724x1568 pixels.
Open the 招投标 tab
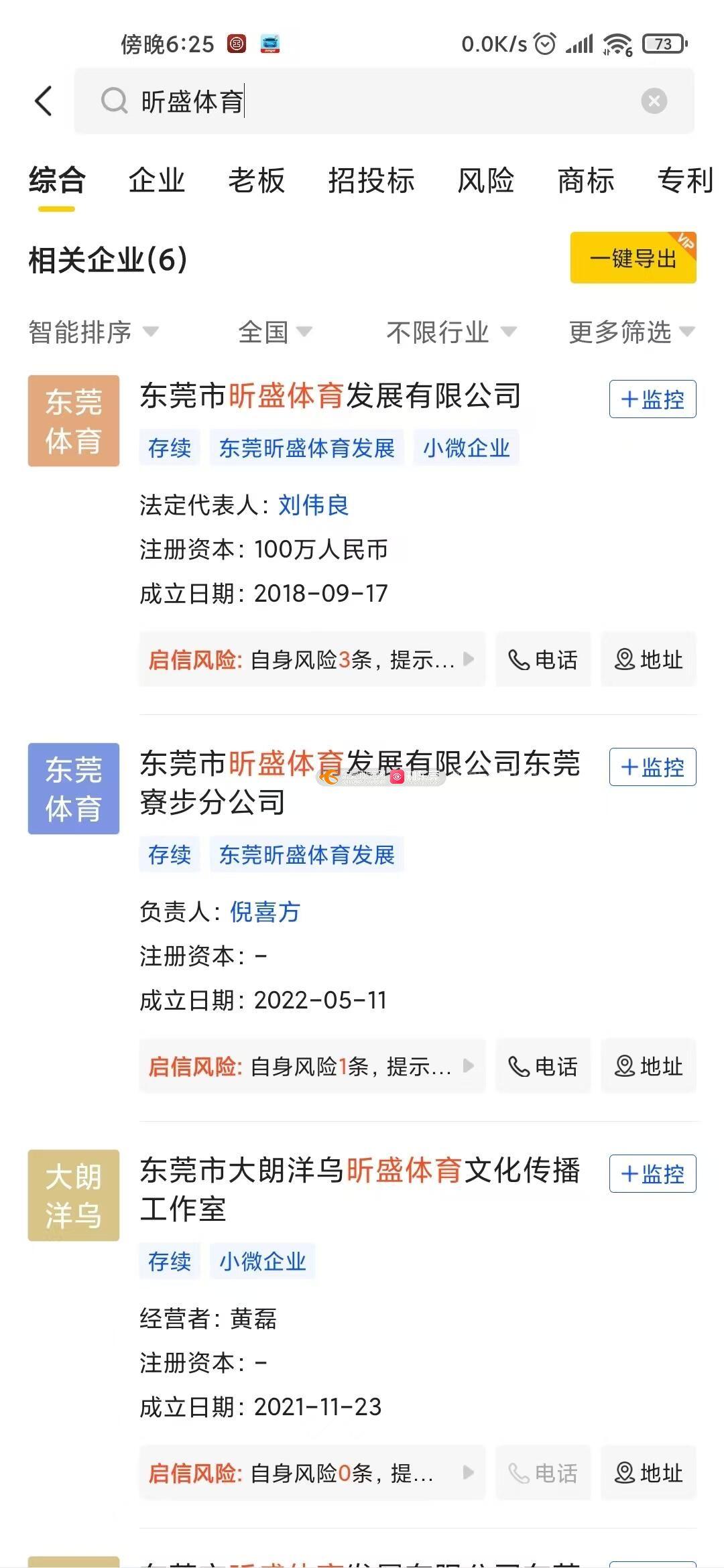point(371,181)
